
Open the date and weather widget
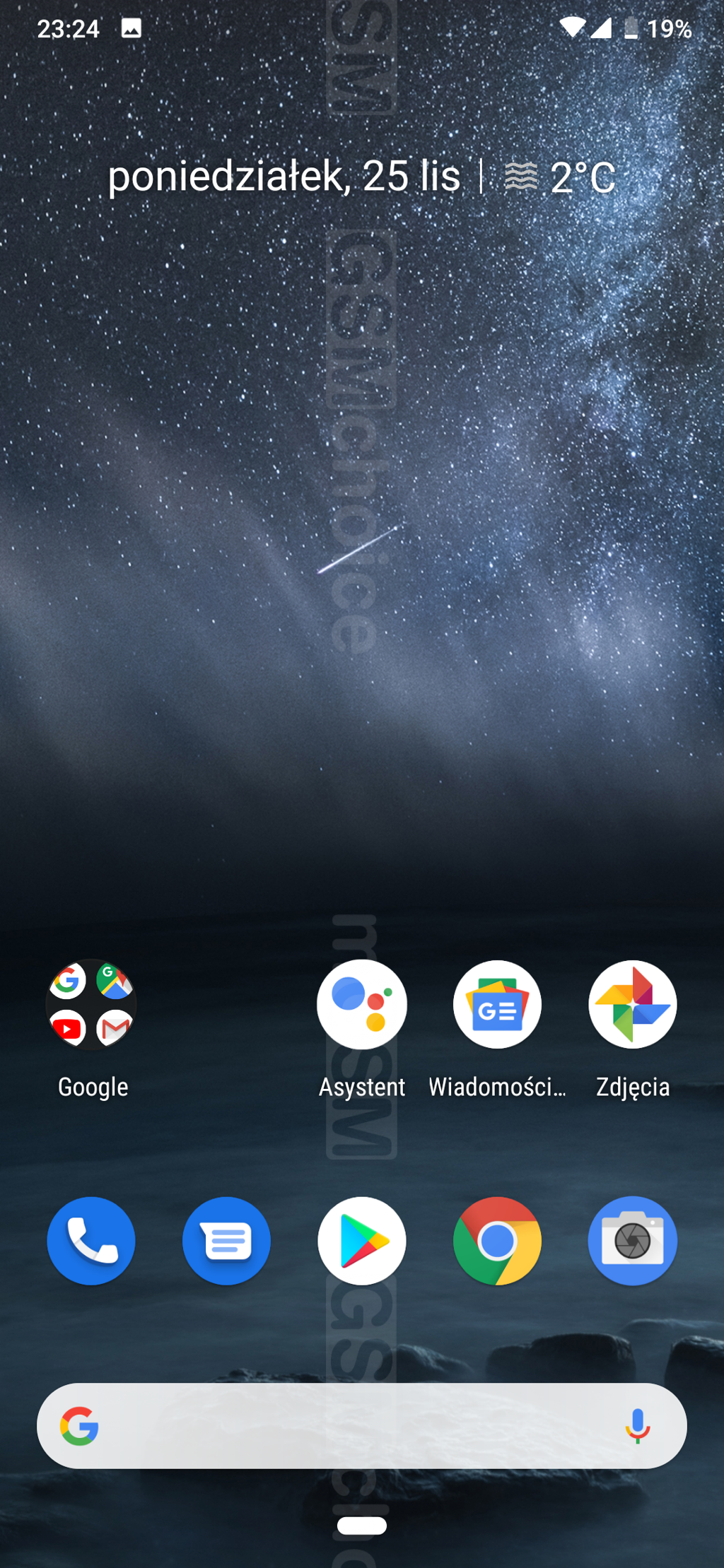[361, 177]
